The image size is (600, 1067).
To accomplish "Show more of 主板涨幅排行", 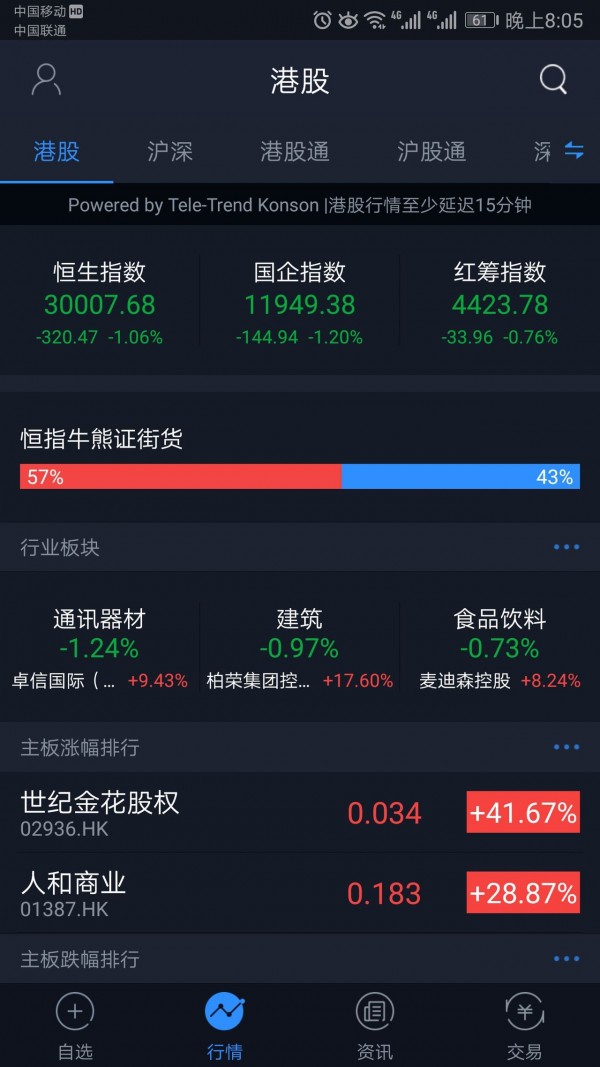I will tap(566, 747).
